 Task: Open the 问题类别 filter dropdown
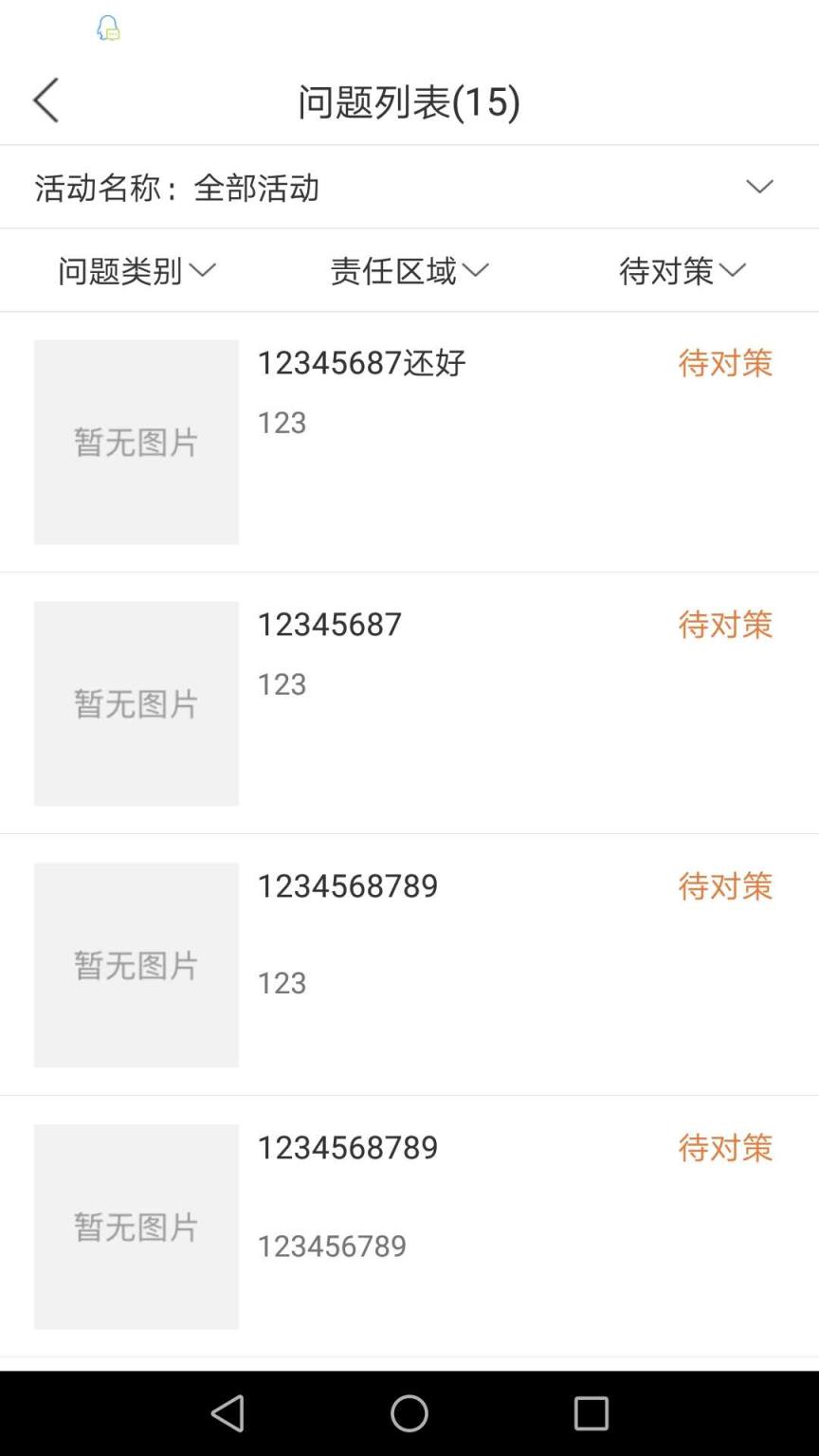(x=136, y=270)
